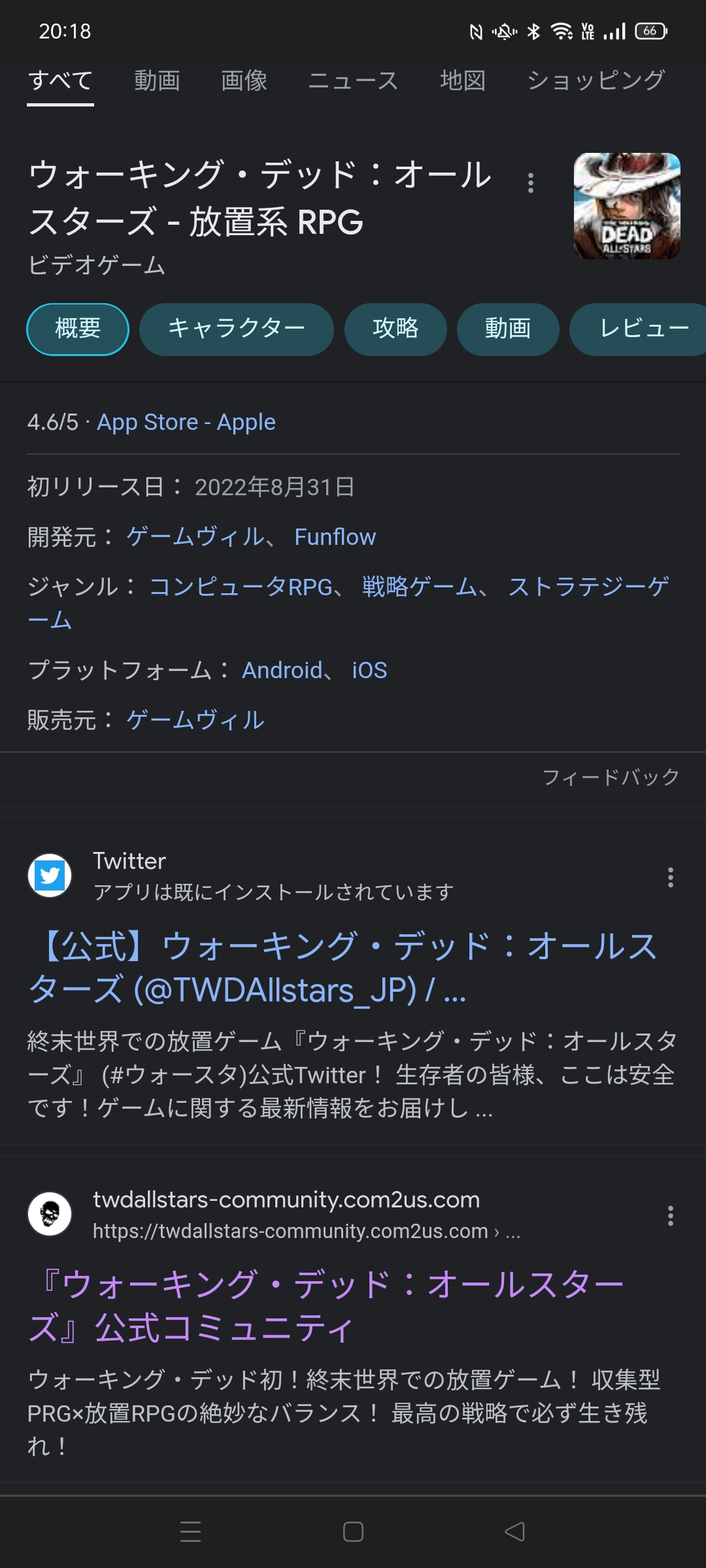
Task: Select the 動画 chip in the game panel
Action: pyautogui.click(x=507, y=329)
